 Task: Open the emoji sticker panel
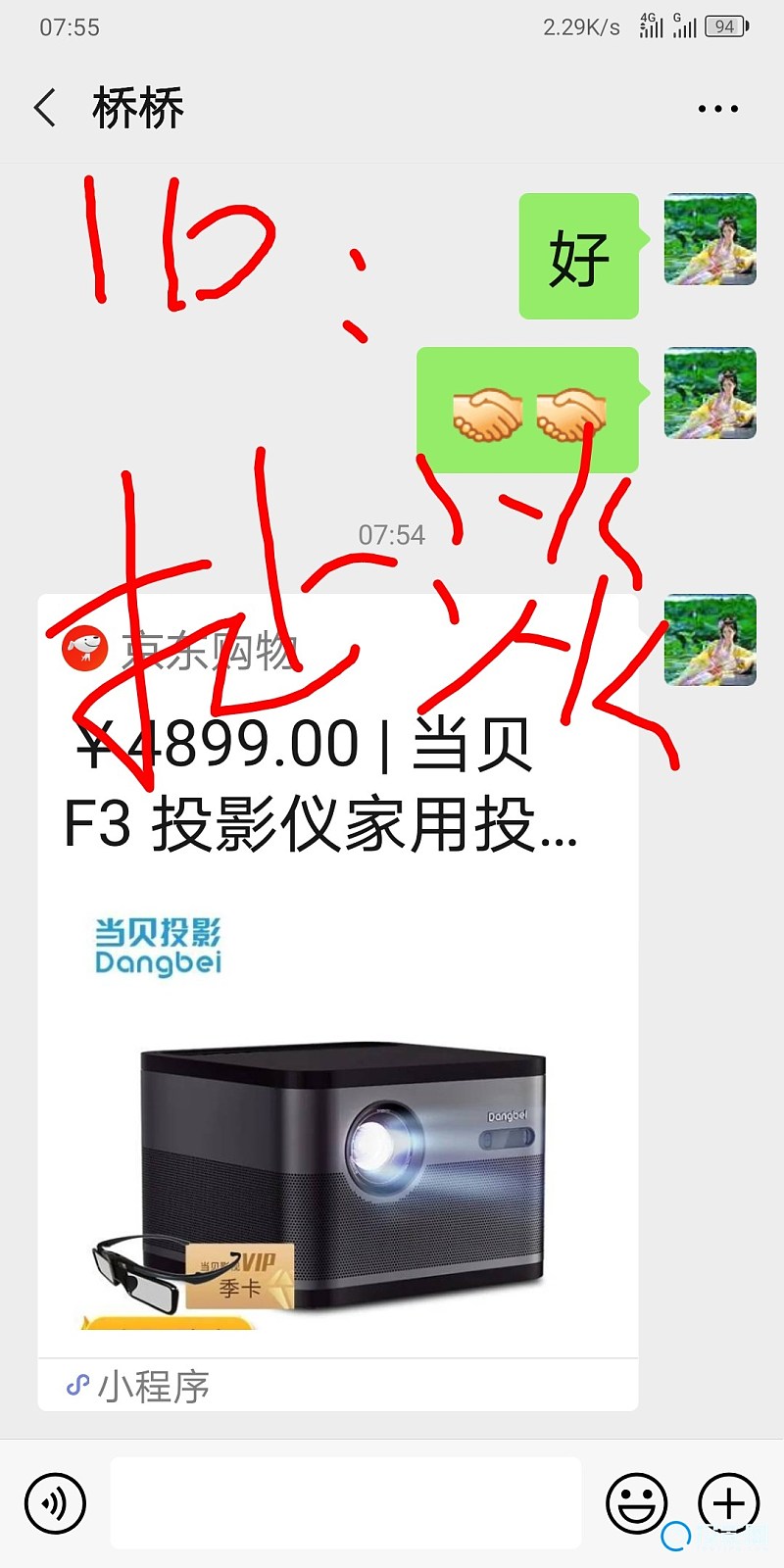click(x=637, y=1502)
